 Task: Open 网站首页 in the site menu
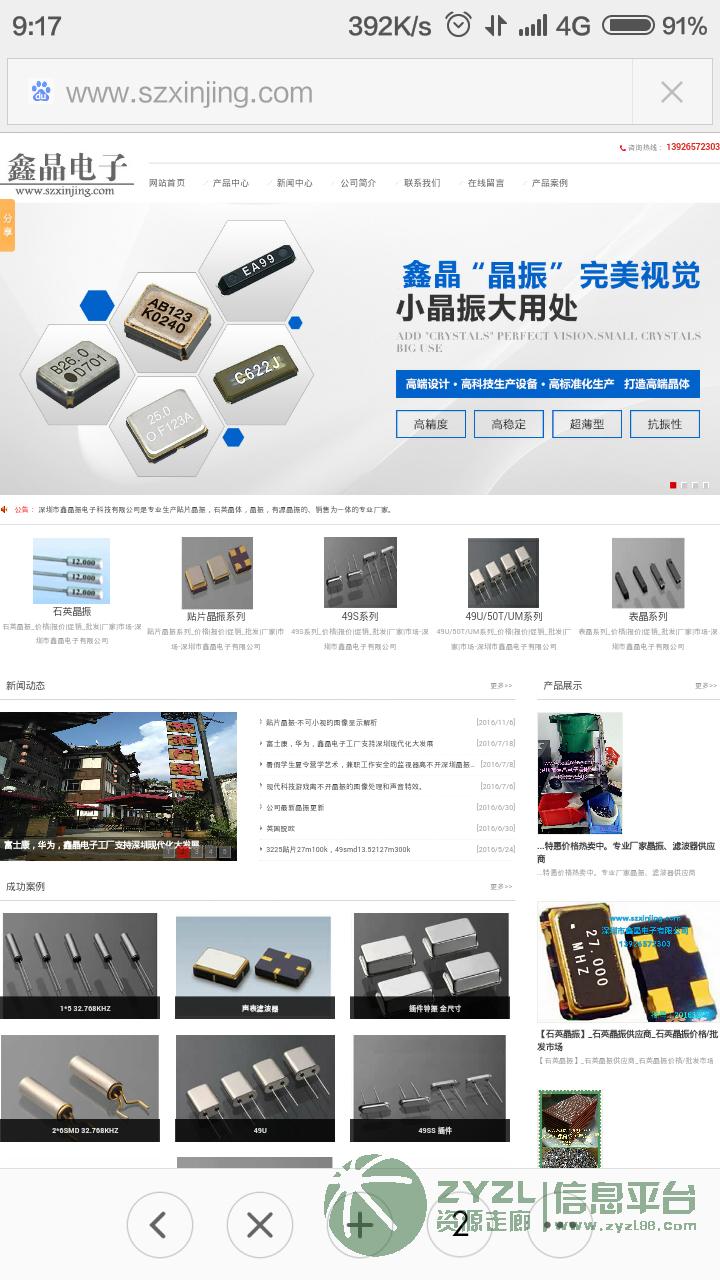click(167, 183)
